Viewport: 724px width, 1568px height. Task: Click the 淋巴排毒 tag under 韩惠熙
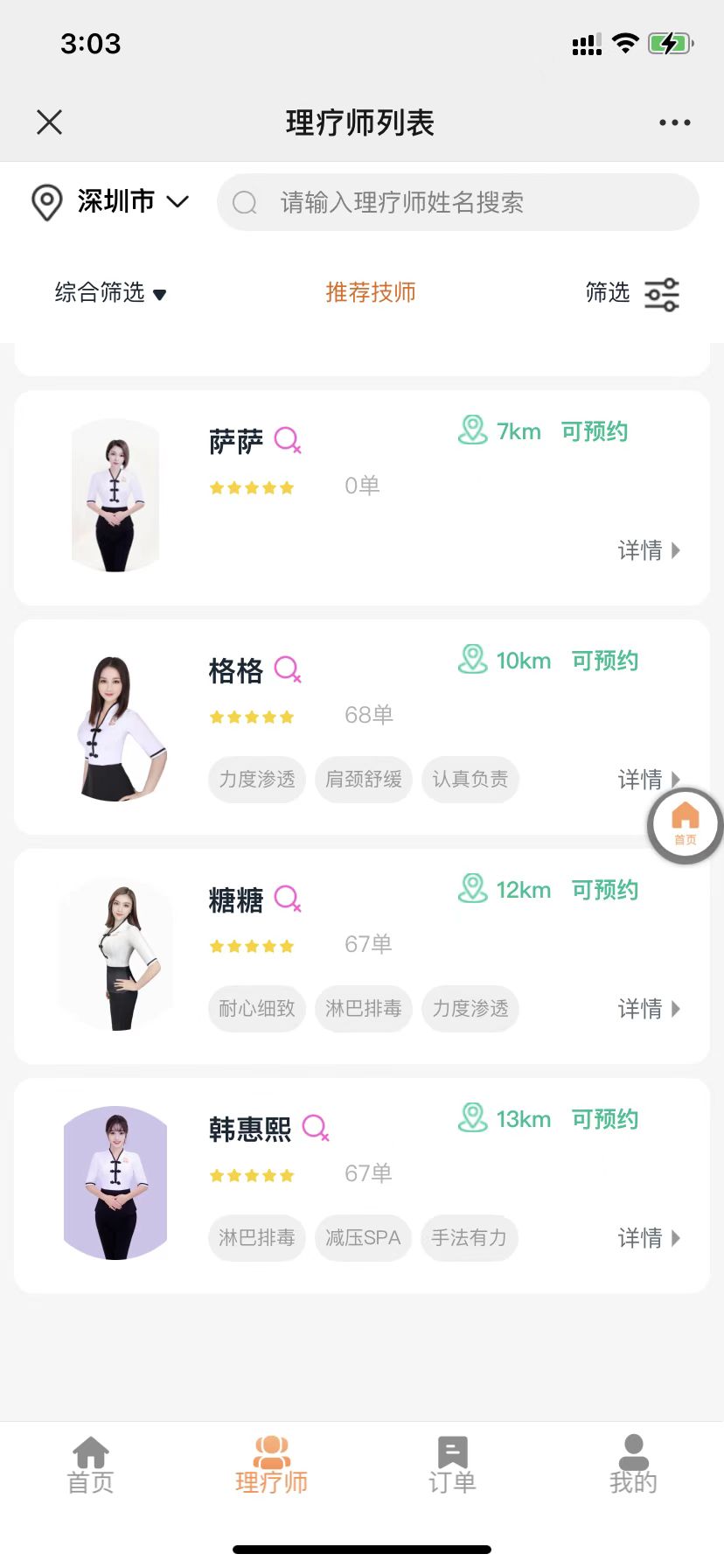pyautogui.click(x=256, y=1238)
